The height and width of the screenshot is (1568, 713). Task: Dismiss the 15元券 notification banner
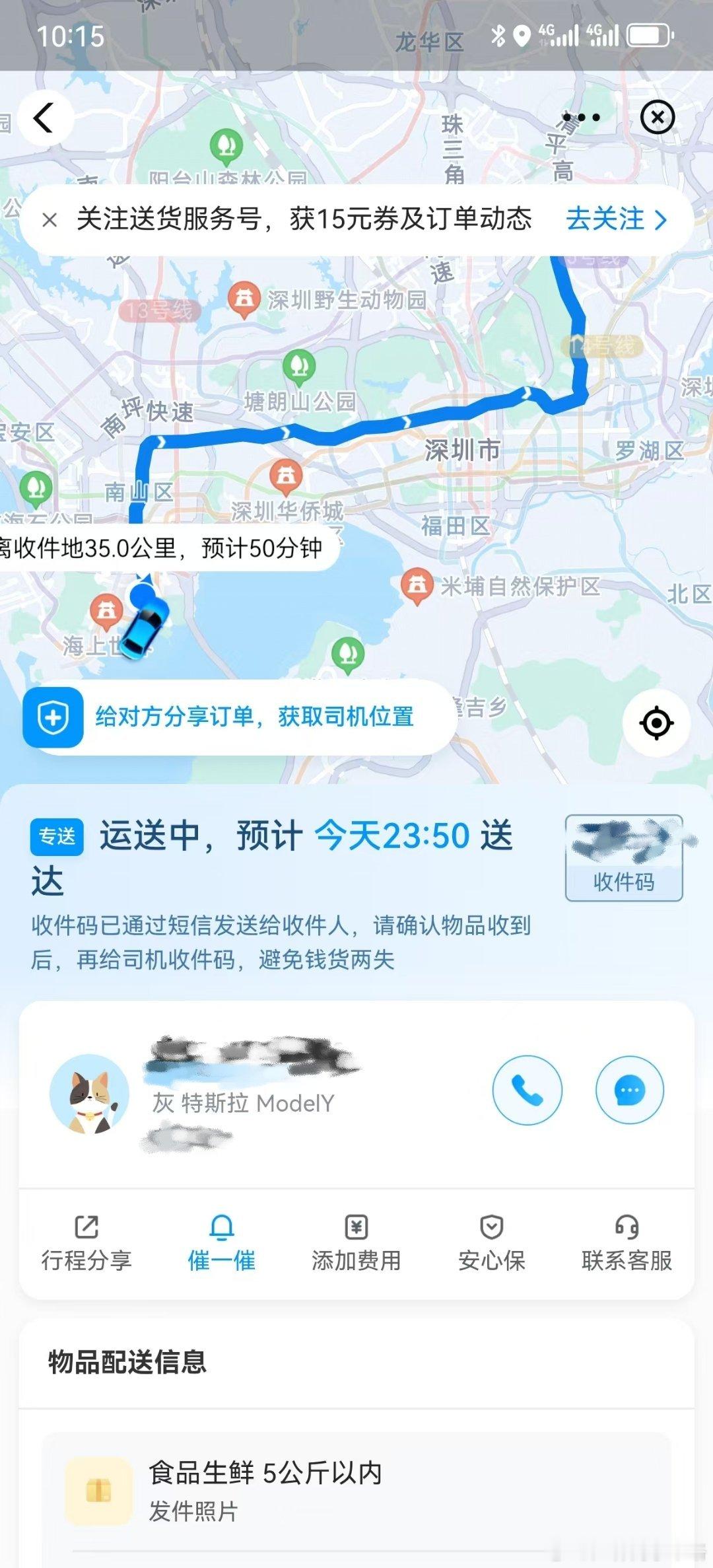tap(51, 221)
